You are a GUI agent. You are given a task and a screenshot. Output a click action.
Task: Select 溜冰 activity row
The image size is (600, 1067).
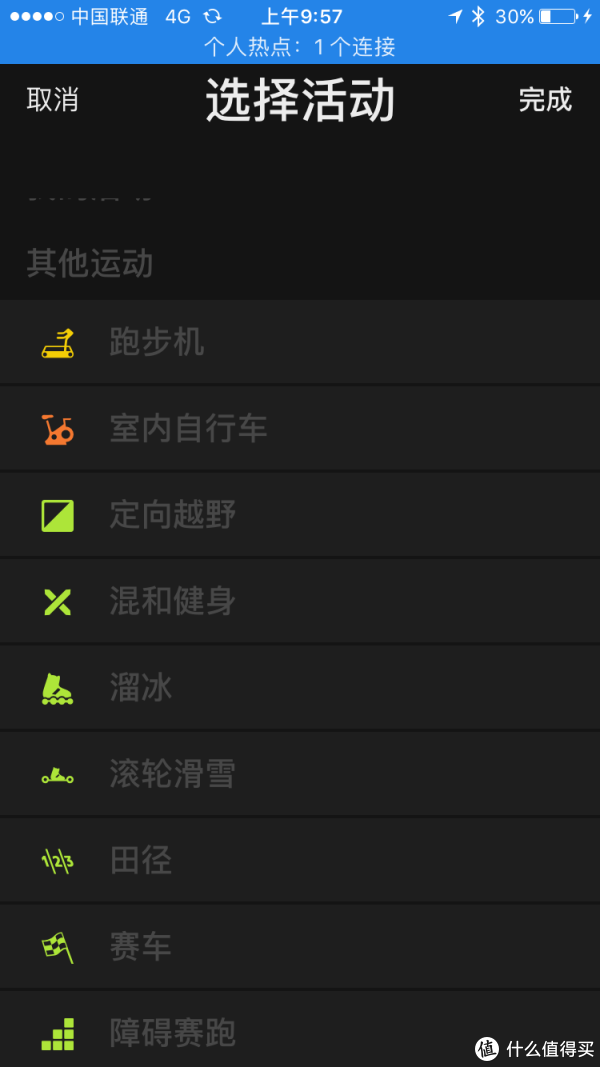tap(300, 688)
